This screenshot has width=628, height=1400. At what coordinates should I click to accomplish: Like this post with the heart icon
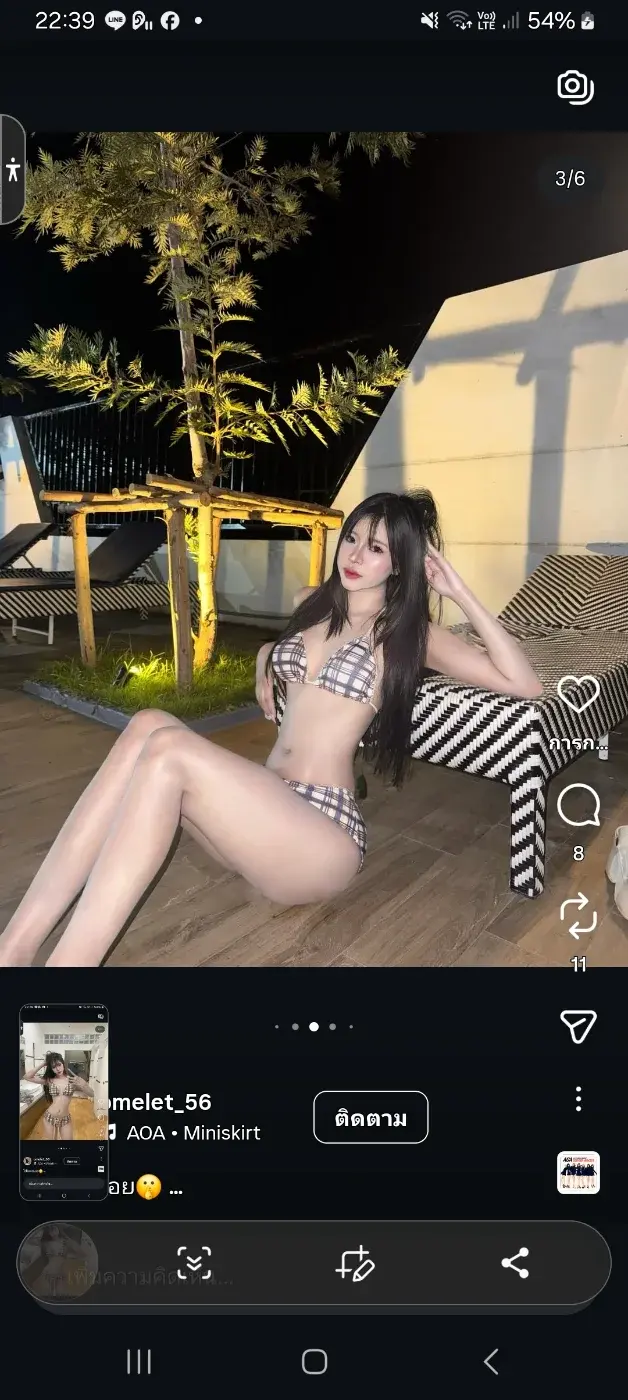pyautogui.click(x=577, y=694)
